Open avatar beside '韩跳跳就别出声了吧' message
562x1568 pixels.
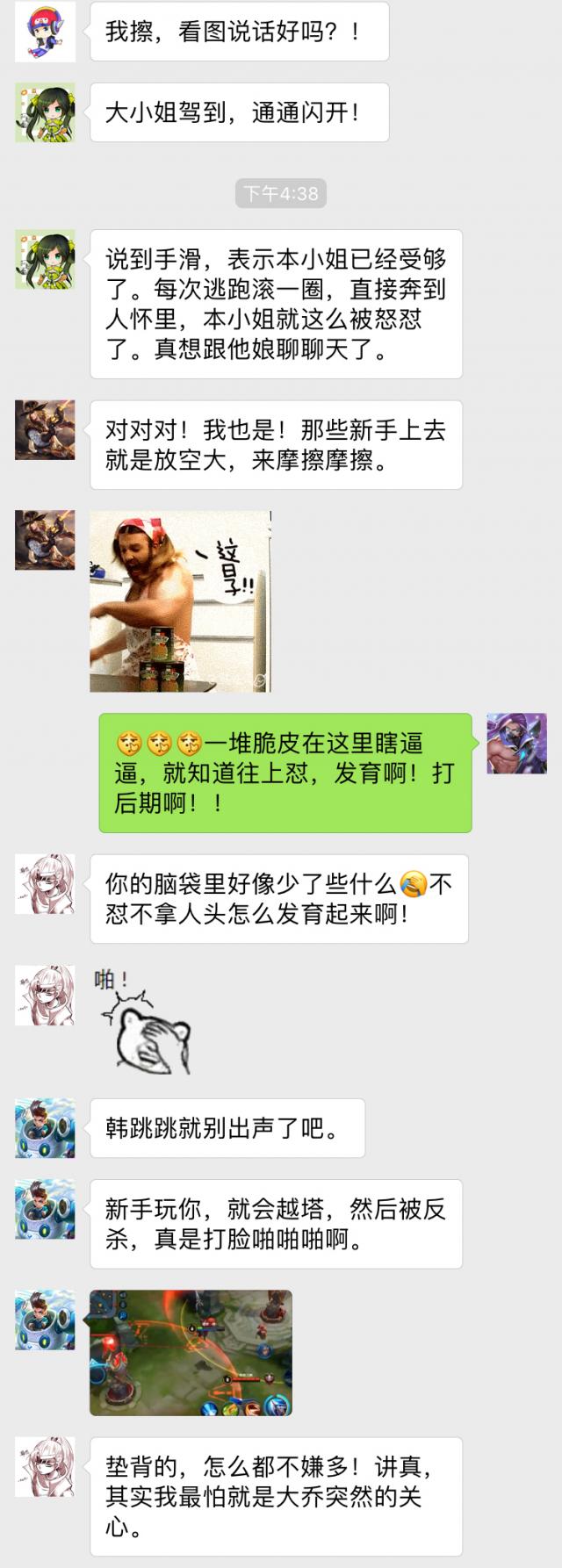45,1128
